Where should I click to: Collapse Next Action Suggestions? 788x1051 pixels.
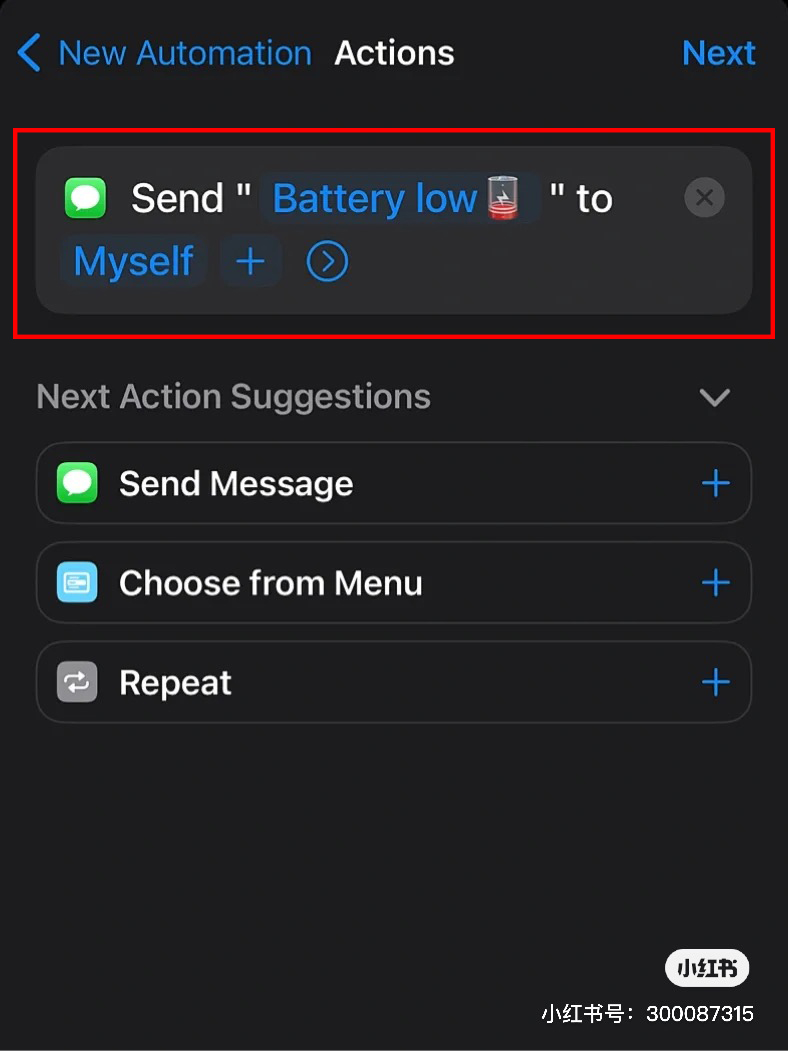click(714, 397)
